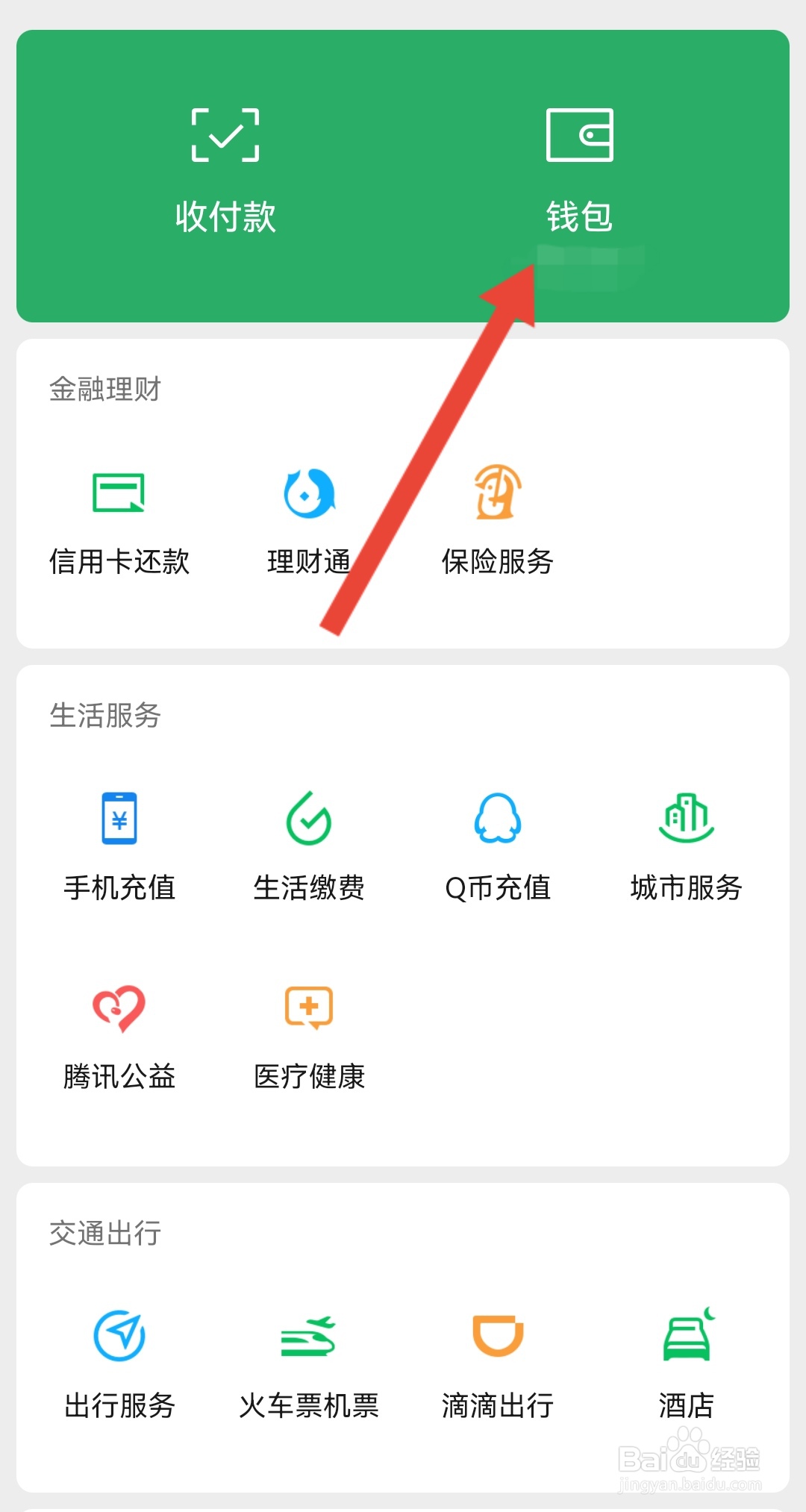This screenshot has height=1512, width=806.
Task: Select the 信用卡还款 credit card repayment icon
Action: pos(119,494)
